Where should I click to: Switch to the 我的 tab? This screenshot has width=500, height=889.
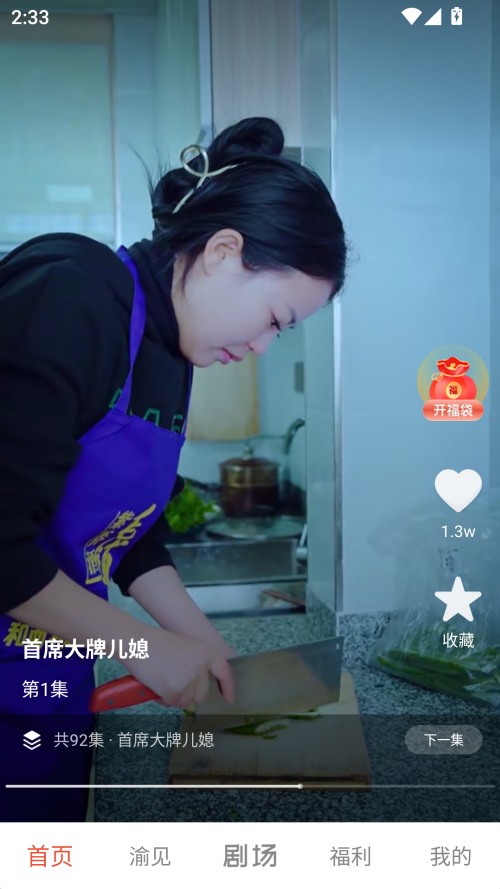[x=451, y=856]
